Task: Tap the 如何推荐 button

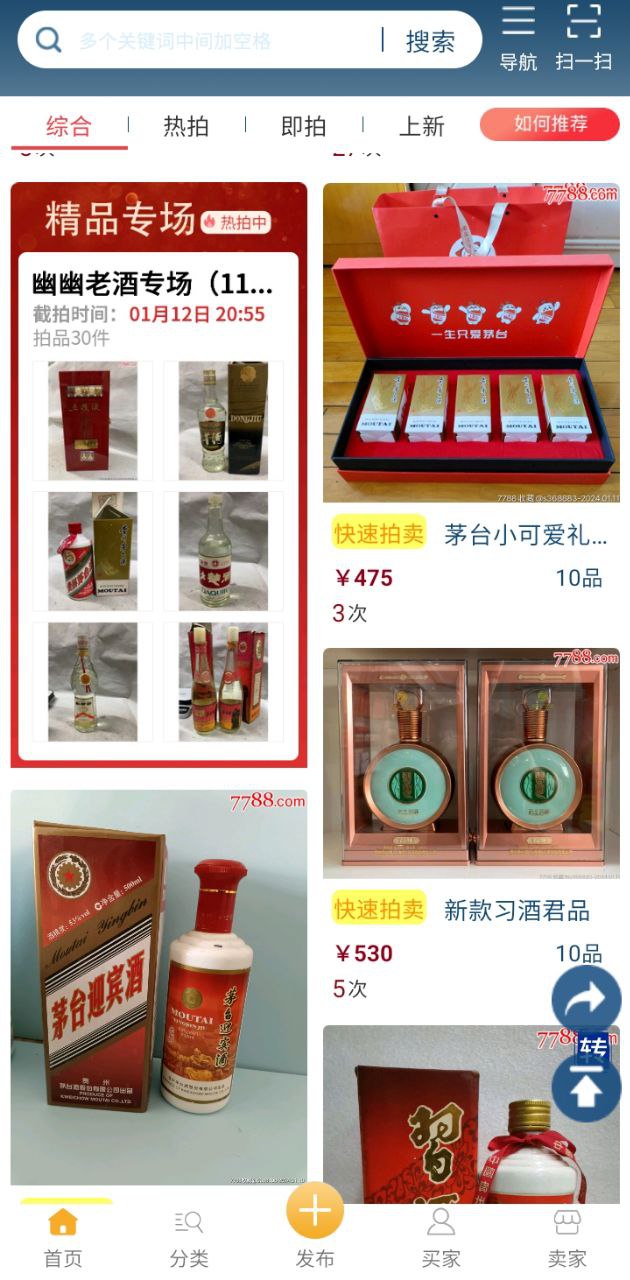Action: pos(550,124)
